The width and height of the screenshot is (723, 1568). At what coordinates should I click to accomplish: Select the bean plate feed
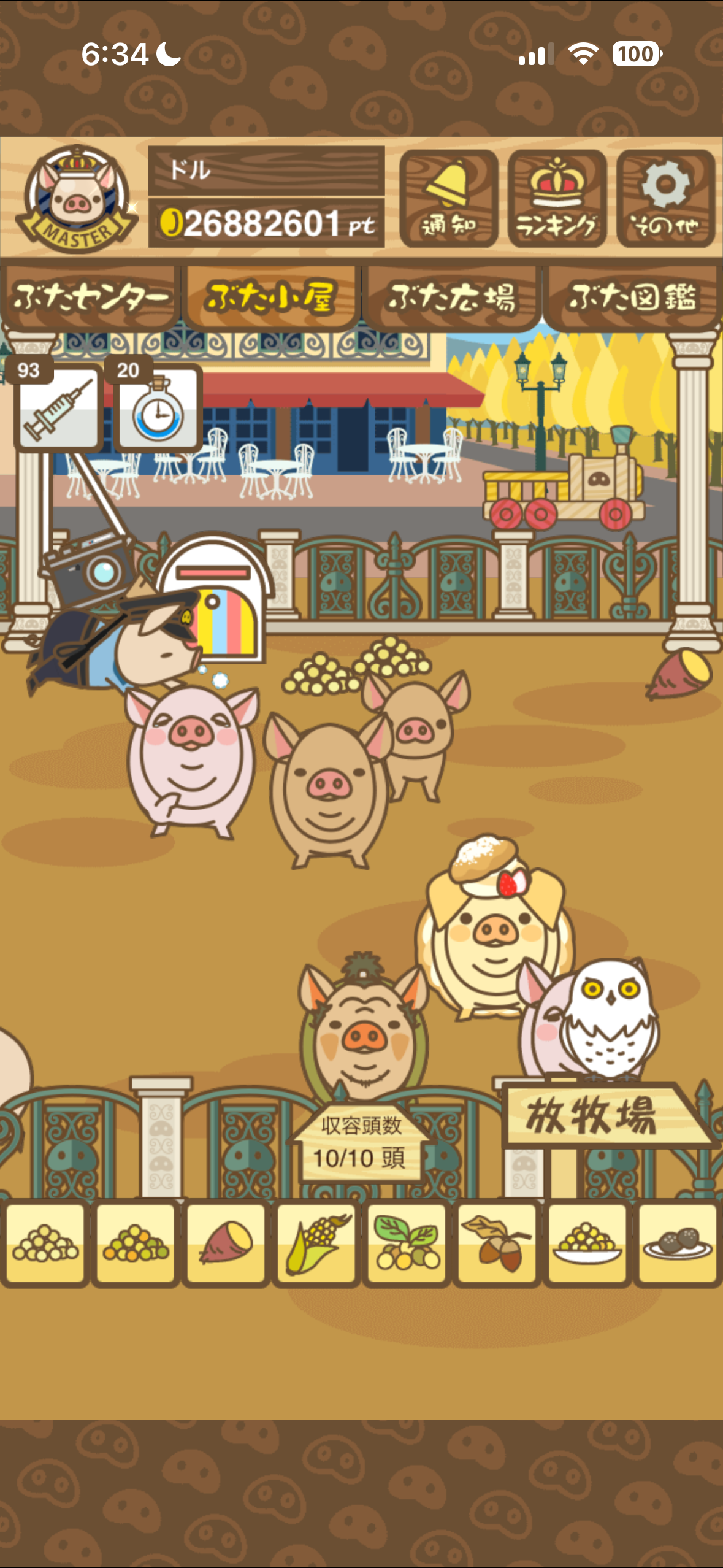pyautogui.click(x=587, y=1243)
